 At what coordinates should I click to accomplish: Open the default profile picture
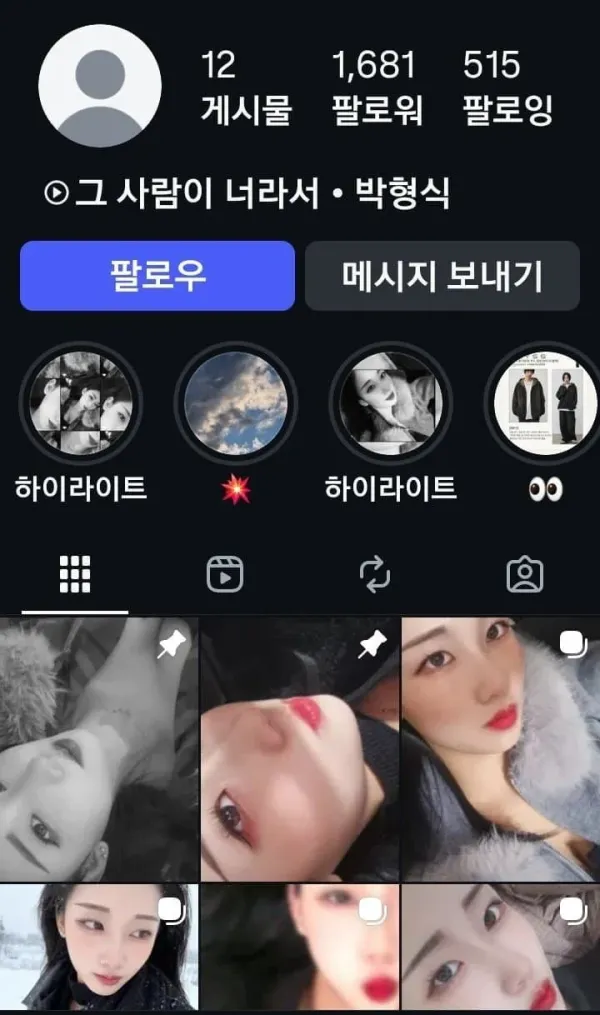[x=100, y=85]
